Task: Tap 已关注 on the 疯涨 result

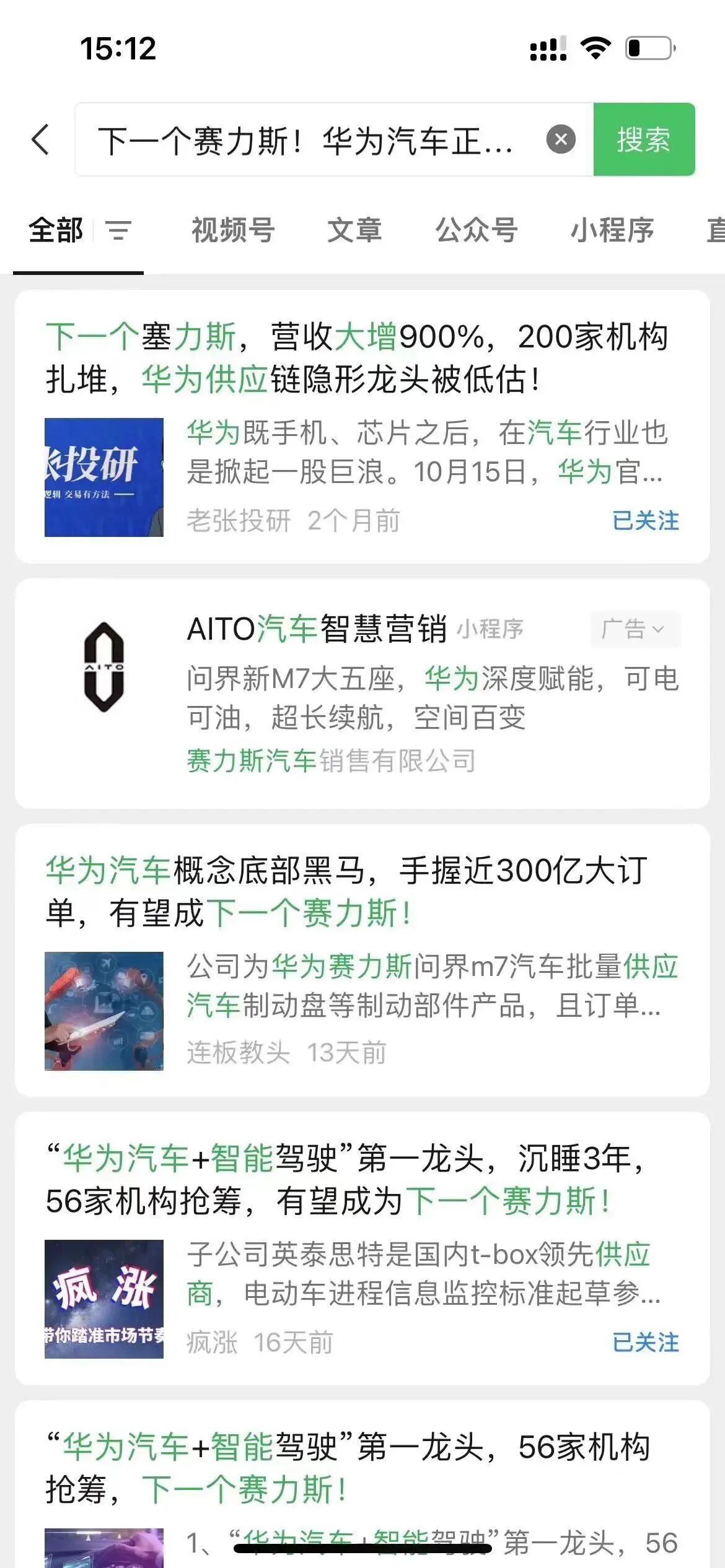Action: click(645, 1343)
